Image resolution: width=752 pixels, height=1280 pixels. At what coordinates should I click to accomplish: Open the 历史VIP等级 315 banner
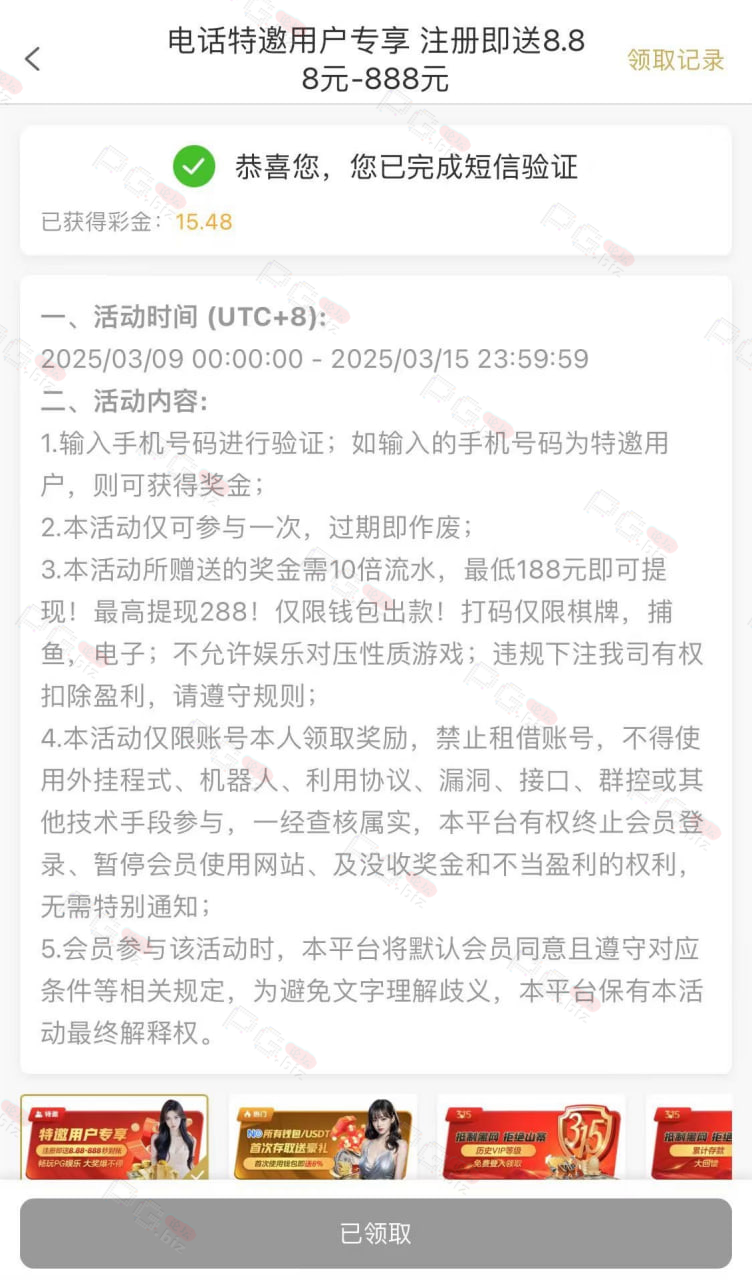click(x=531, y=1137)
